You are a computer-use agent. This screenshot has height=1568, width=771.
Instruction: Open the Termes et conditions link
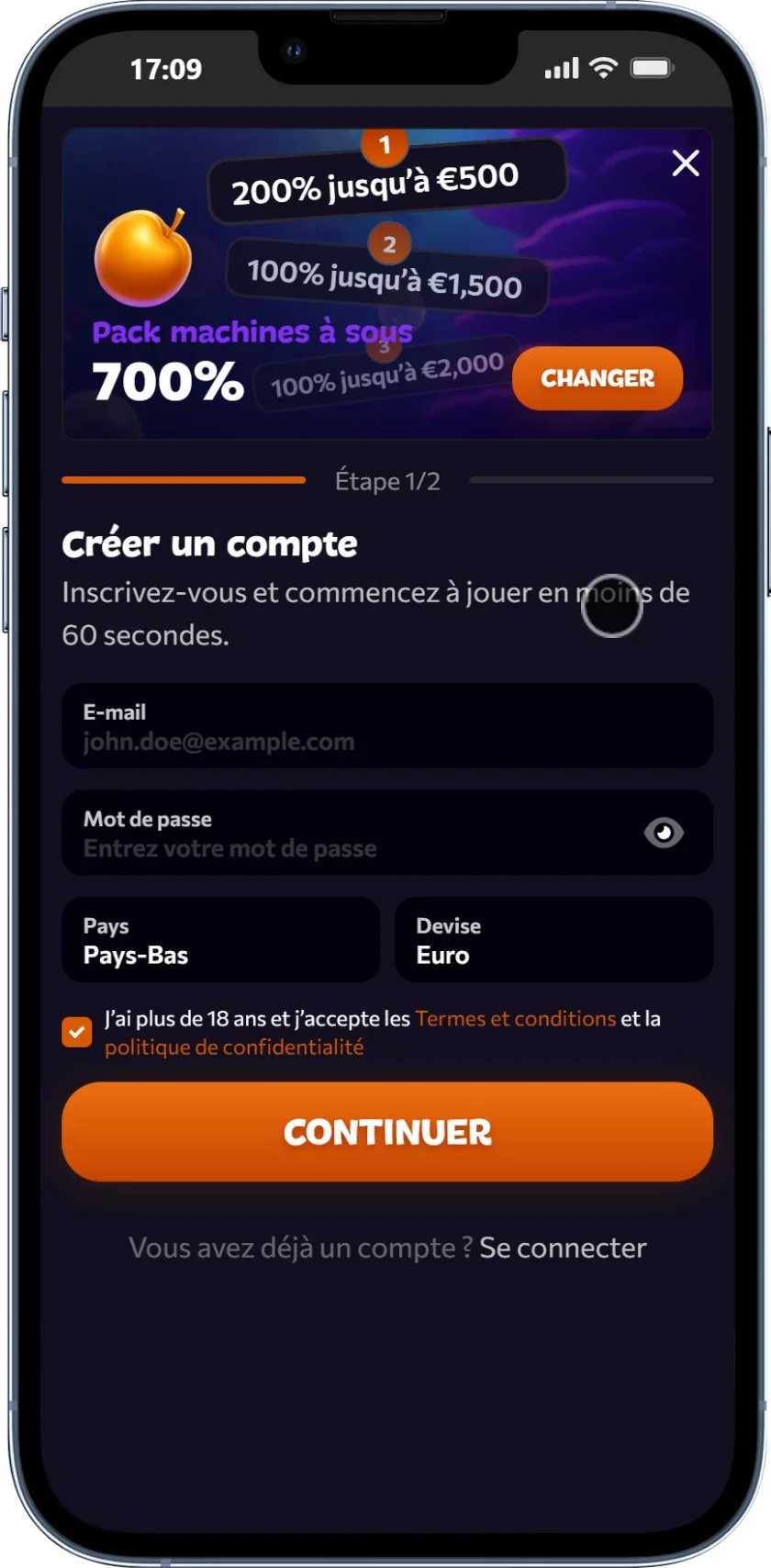515,1018
